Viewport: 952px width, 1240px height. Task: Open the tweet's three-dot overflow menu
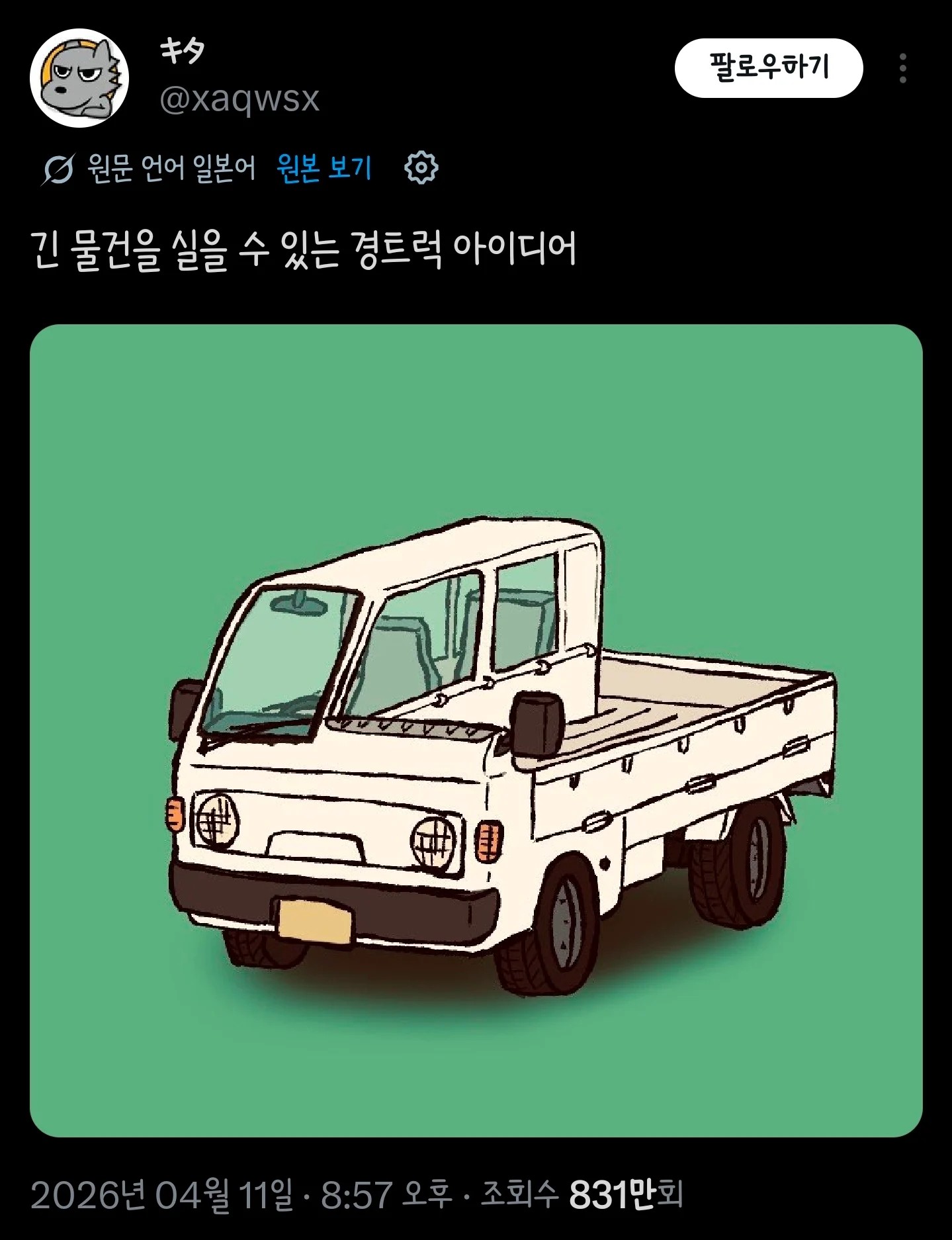(903, 68)
